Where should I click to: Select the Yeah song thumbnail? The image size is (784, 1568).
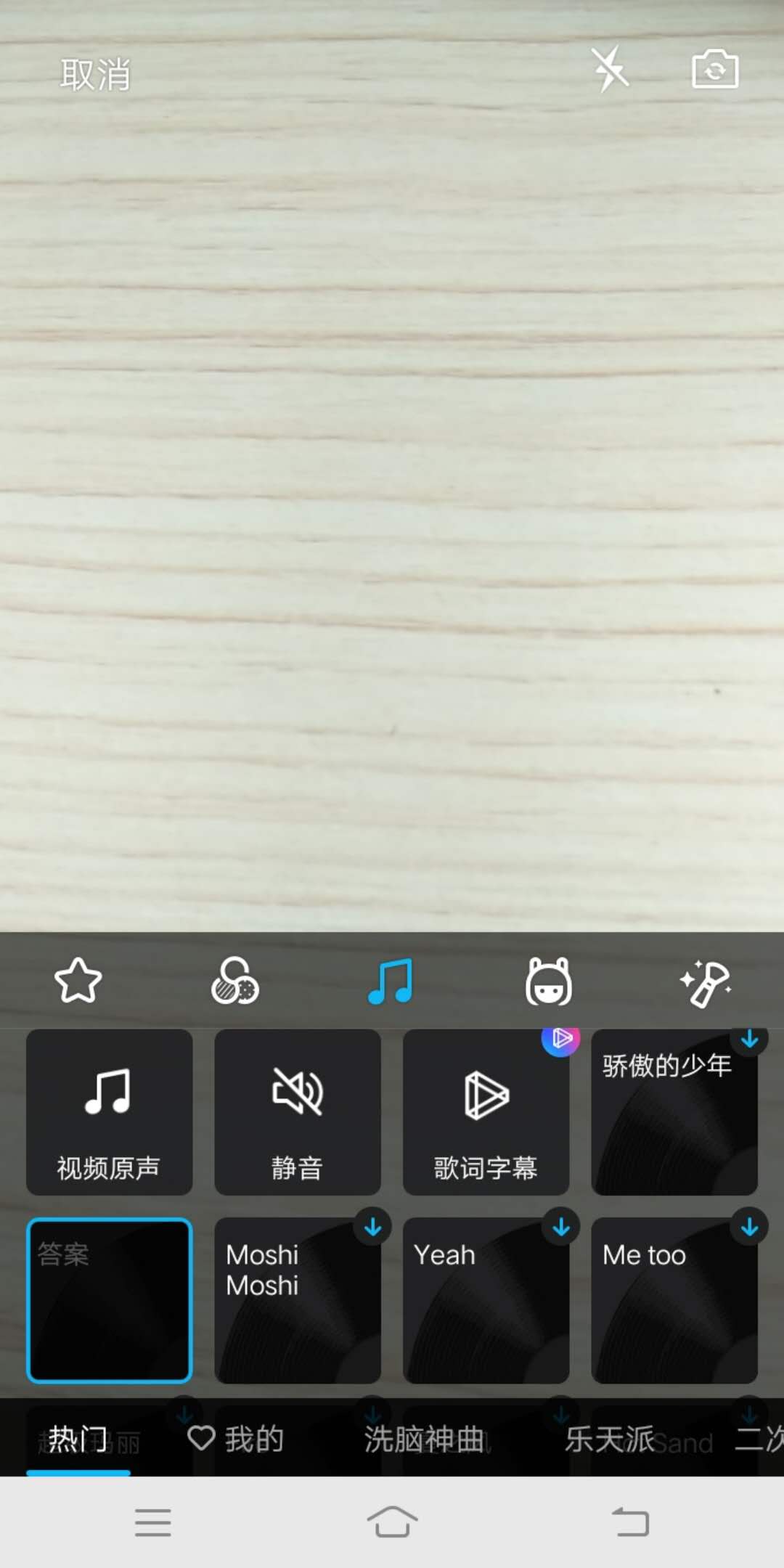point(486,1299)
